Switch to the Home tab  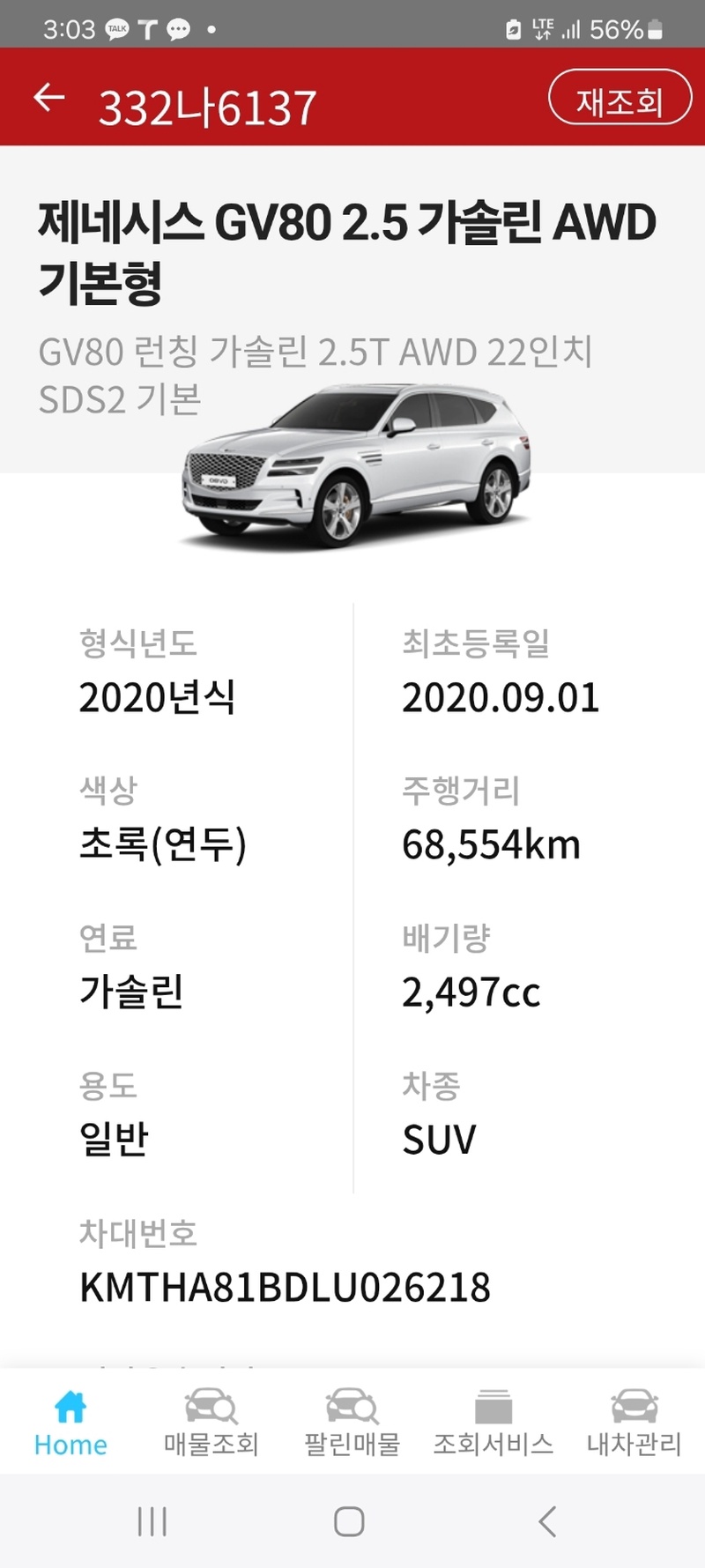coord(70,1423)
